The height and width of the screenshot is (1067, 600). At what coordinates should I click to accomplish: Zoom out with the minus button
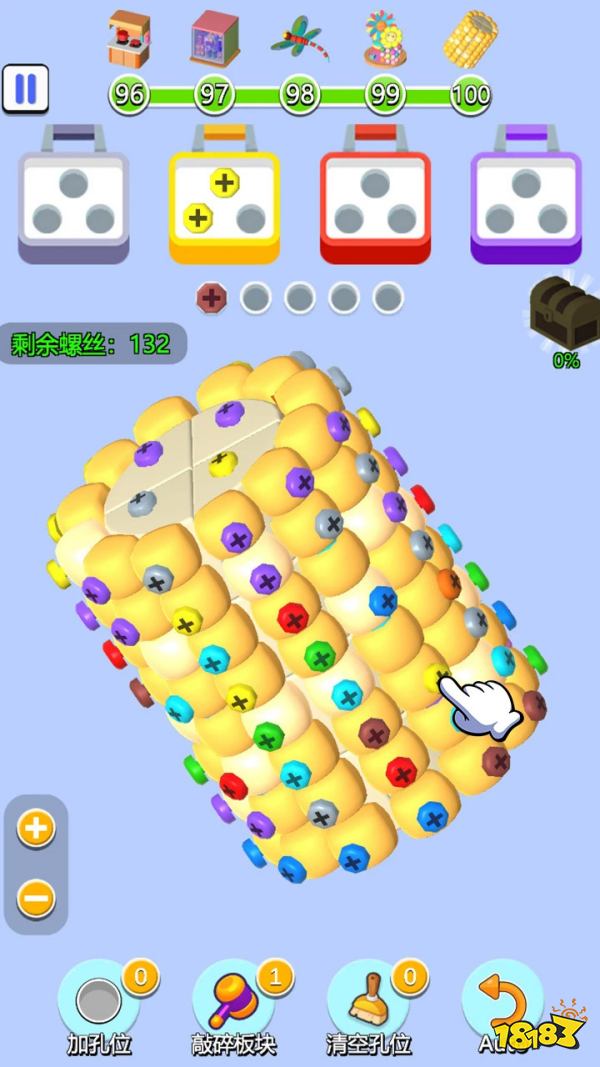[x=36, y=899]
